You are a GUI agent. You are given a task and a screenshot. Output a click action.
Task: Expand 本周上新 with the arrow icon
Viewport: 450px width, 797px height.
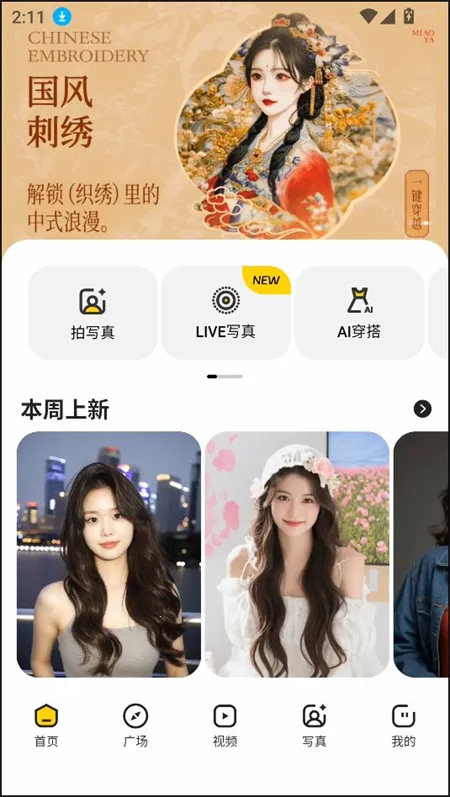point(423,409)
